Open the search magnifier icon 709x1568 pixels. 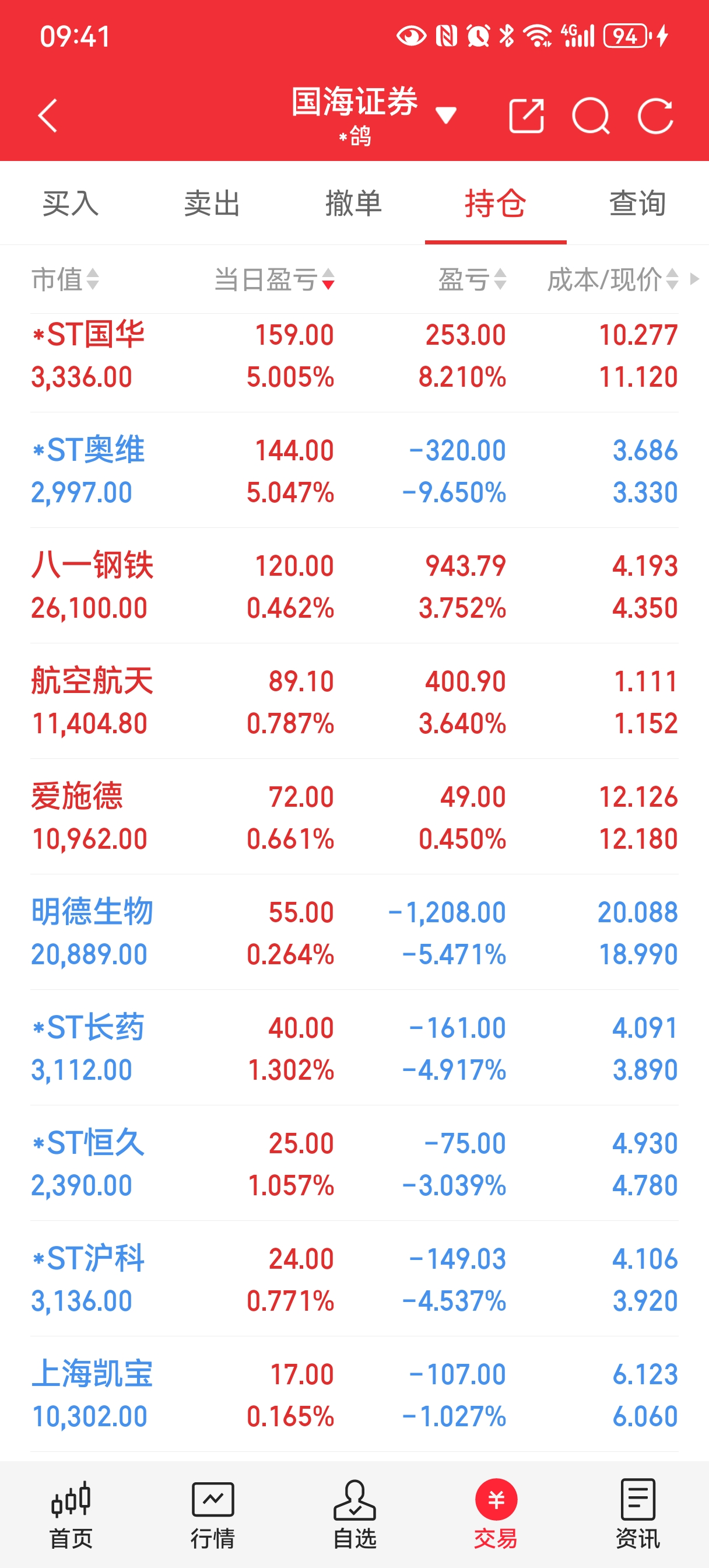click(x=591, y=116)
